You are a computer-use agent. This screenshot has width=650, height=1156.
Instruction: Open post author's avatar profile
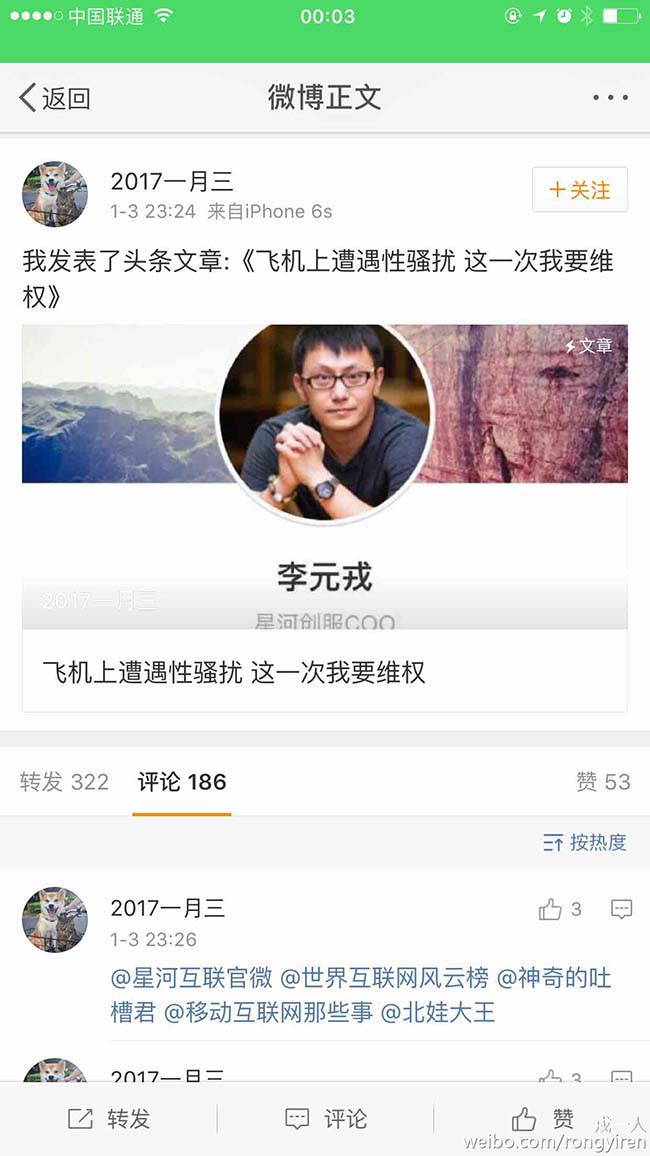pos(55,194)
